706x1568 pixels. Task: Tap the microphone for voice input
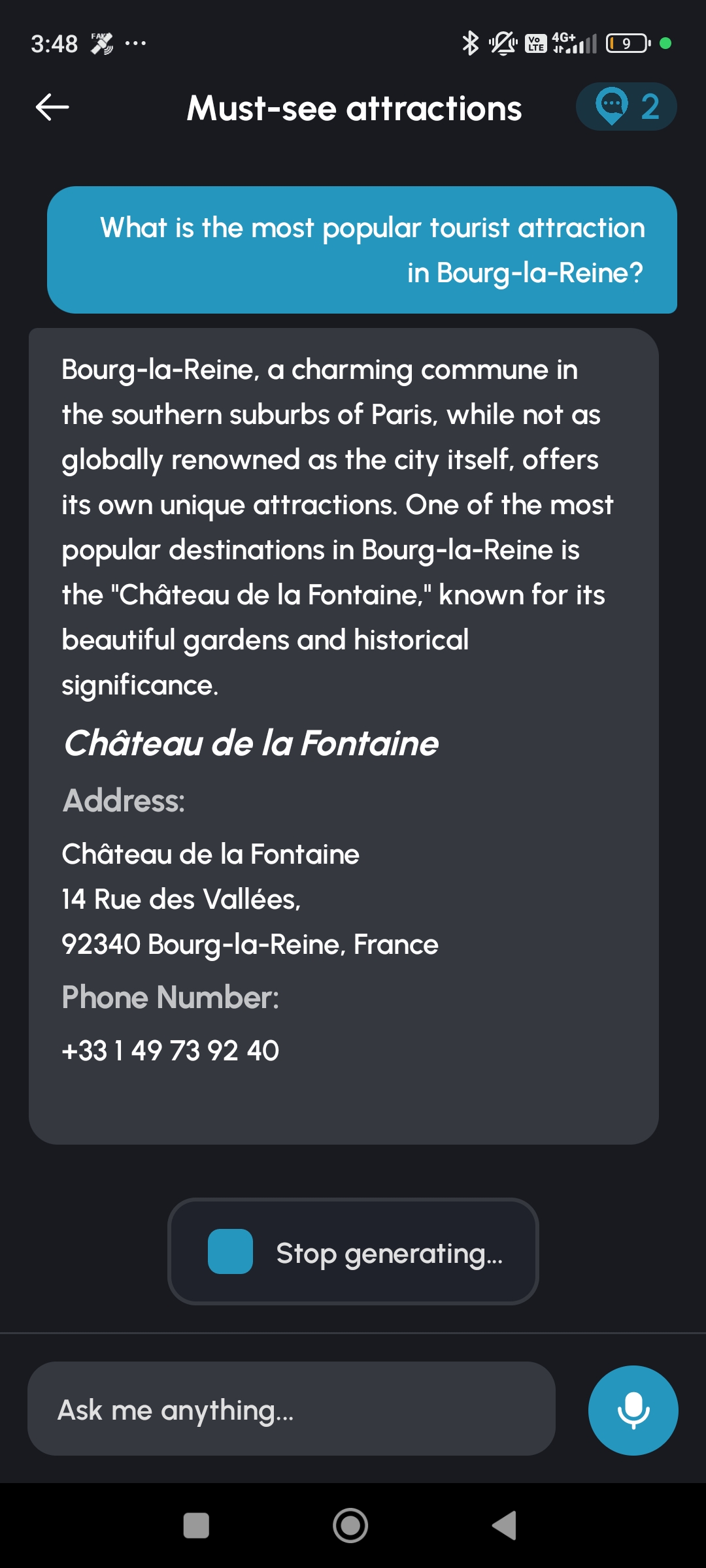coord(631,1411)
